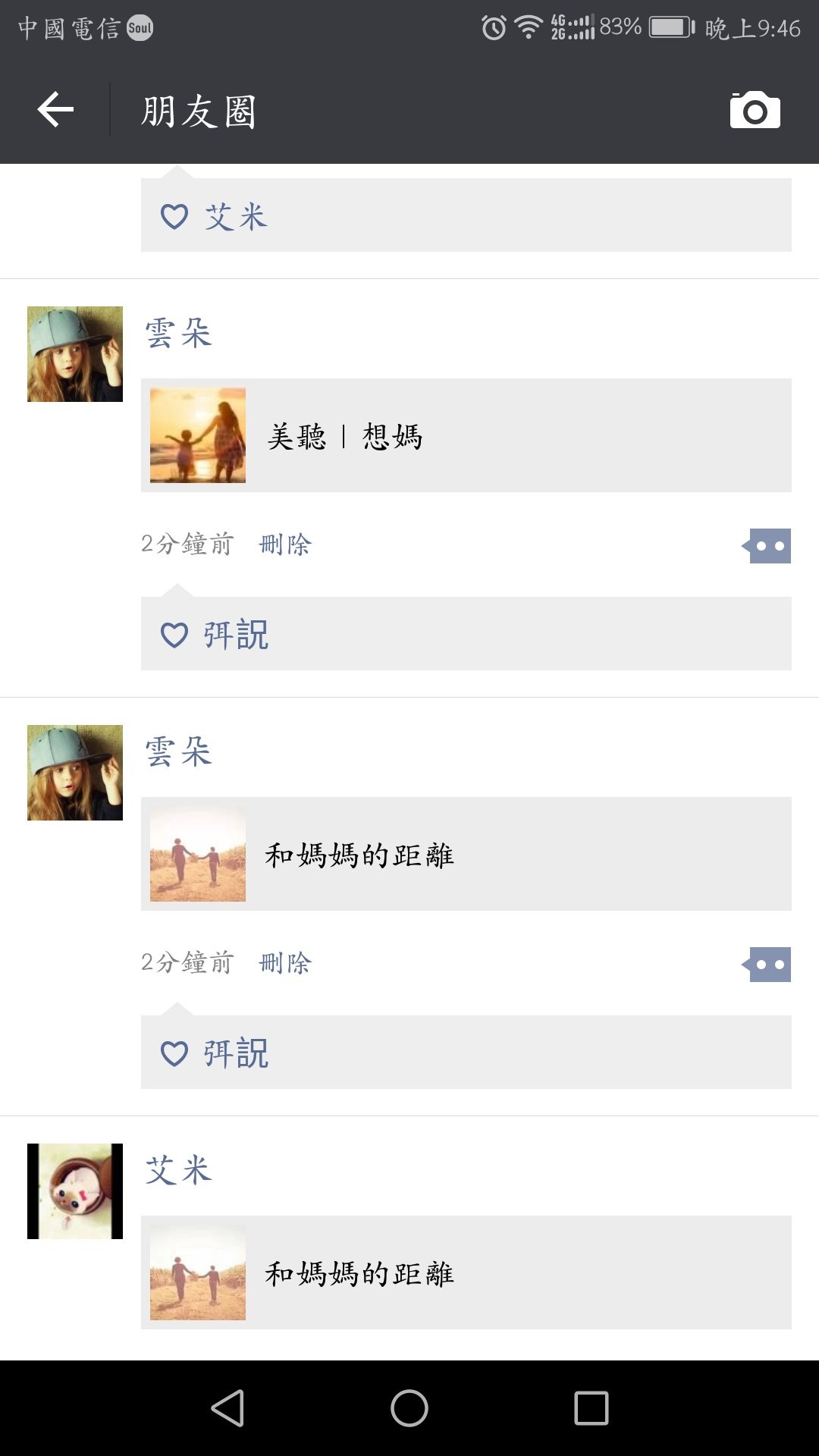Open liker 弭記 under the 美聽 | 想媽 post
This screenshot has height=1456, width=819.
click(x=236, y=635)
